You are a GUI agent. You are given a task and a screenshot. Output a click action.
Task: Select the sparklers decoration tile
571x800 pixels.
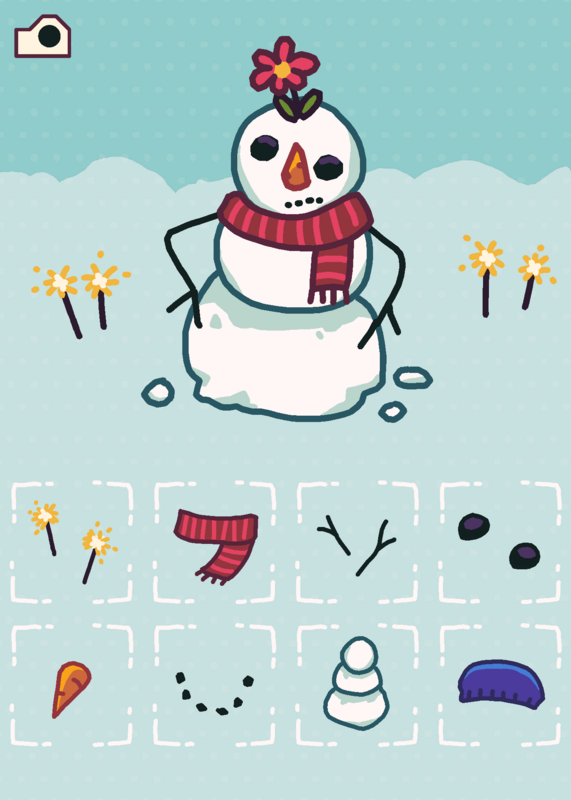pyautogui.click(x=71, y=542)
